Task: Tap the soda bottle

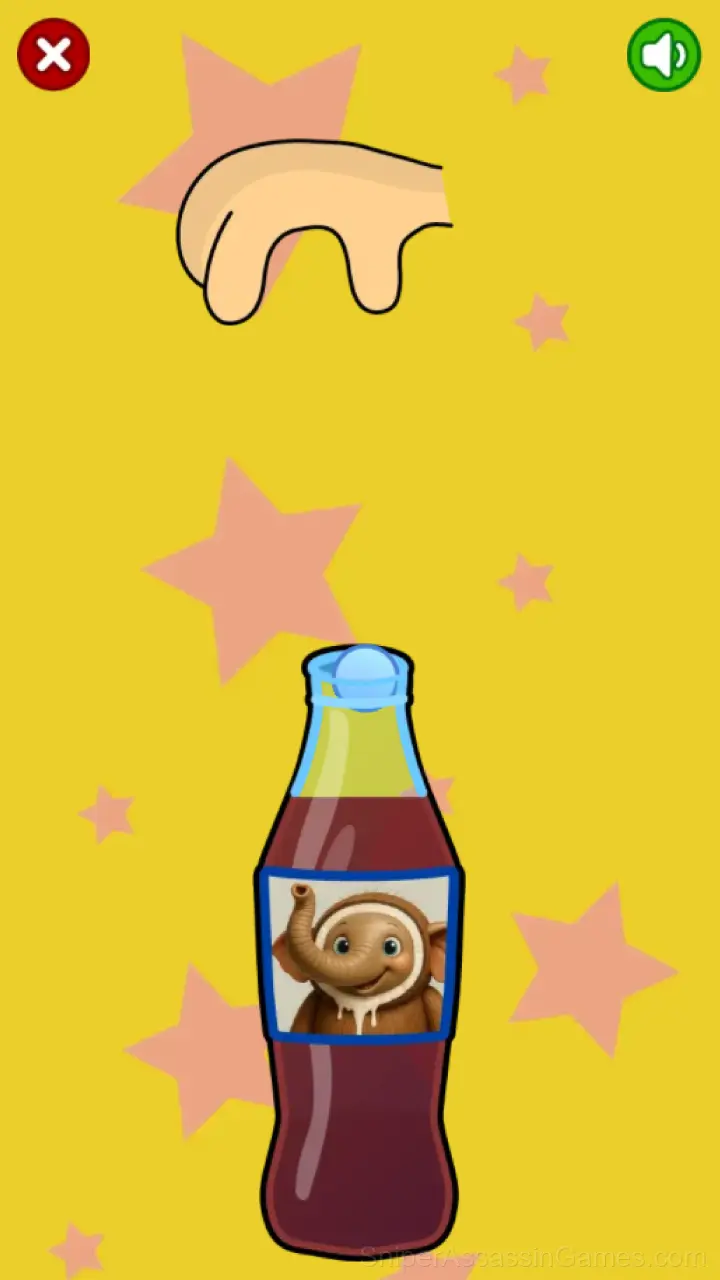Action: 360,952
